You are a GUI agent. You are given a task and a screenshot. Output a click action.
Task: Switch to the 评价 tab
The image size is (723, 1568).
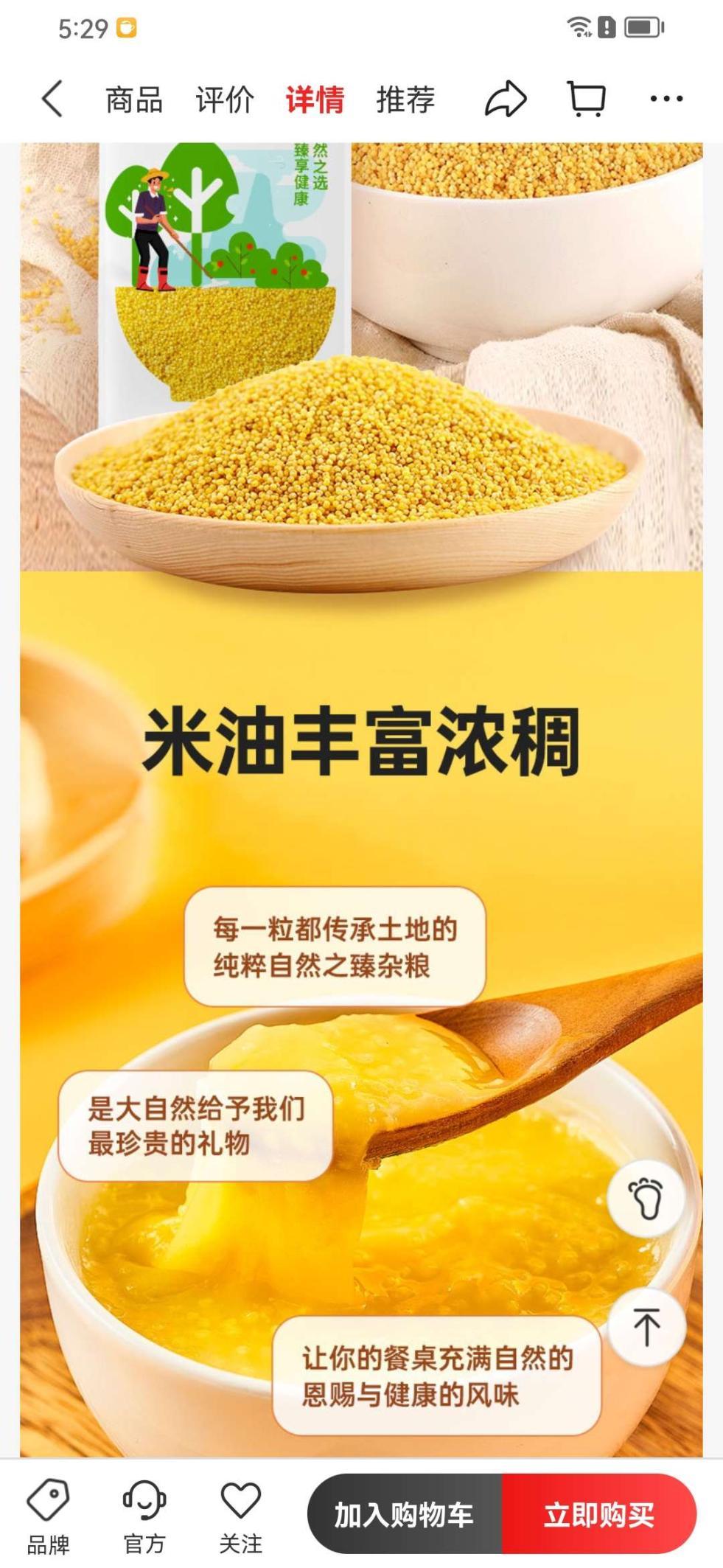click(x=225, y=100)
